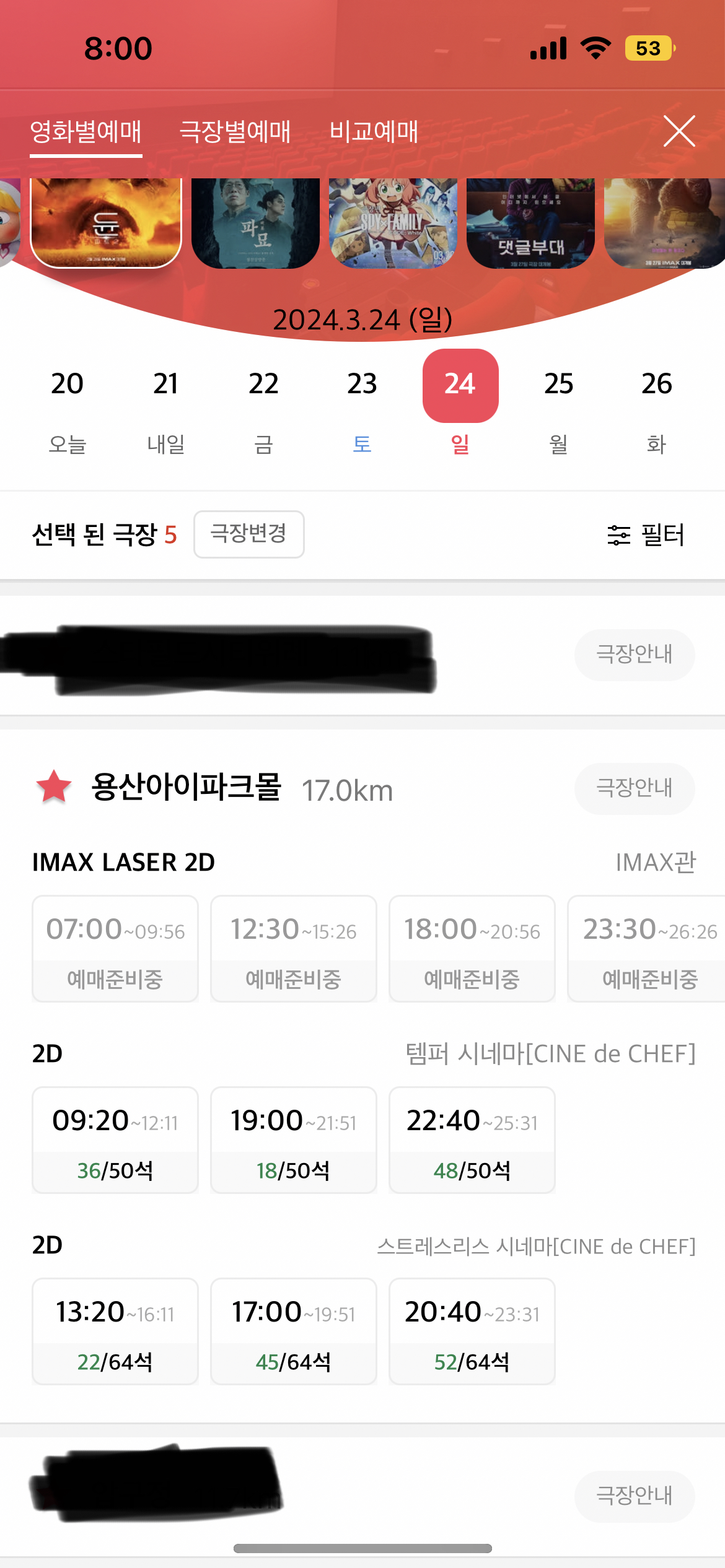The height and width of the screenshot is (1568, 725).
Task: Open 극장안내 for 용산아이파크몰
Action: pos(634,788)
